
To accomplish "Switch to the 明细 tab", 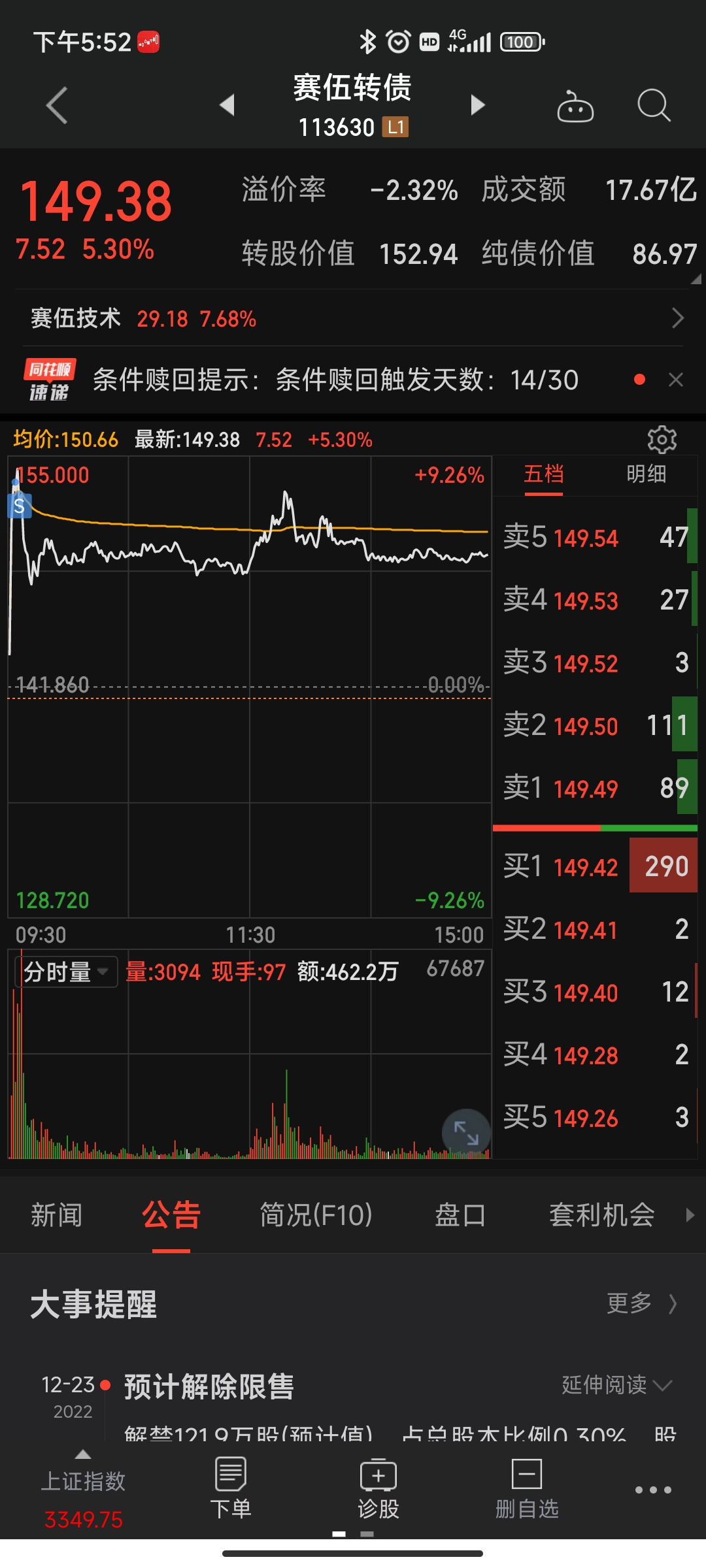I will tap(646, 474).
